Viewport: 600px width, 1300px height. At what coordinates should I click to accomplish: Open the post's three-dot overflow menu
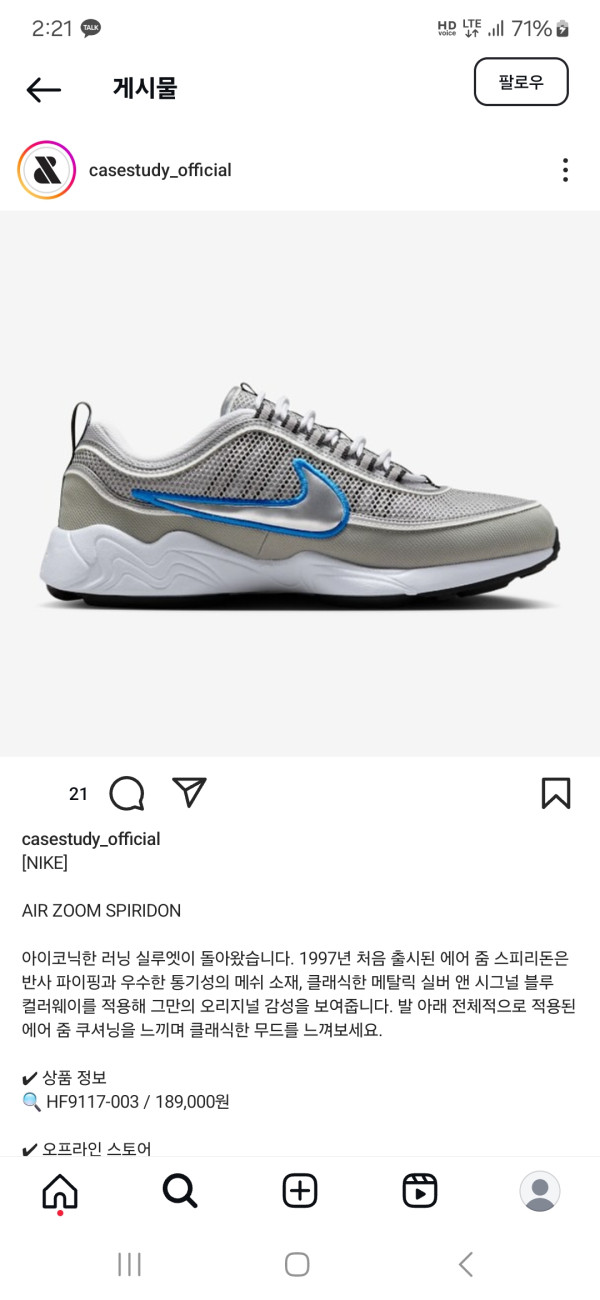(x=565, y=170)
